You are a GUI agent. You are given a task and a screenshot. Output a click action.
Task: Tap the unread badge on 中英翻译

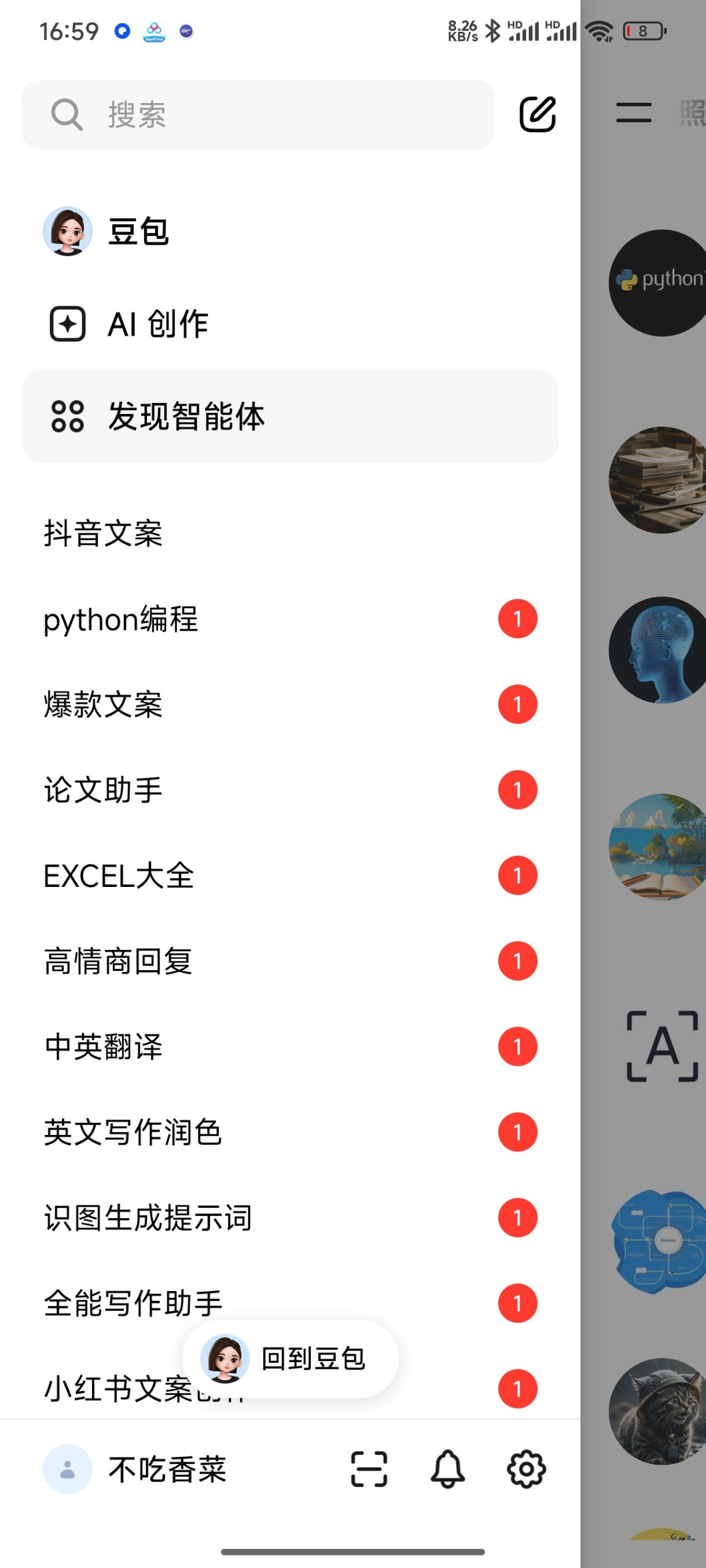coord(517,1047)
